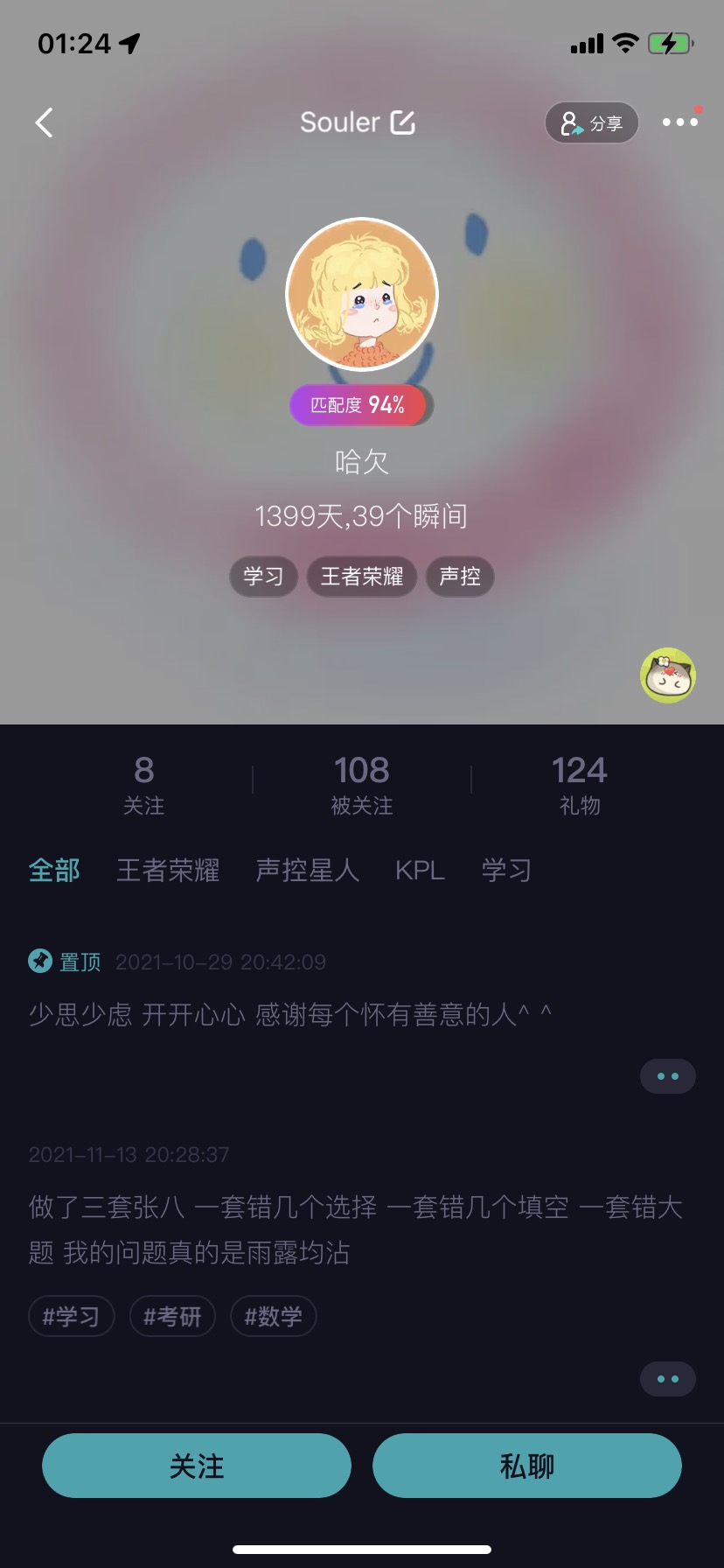Image resolution: width=724 pixels, height=1568 pixels.
Task: Switch to the 声控星人 tab
Action: [x=307, y=871]
